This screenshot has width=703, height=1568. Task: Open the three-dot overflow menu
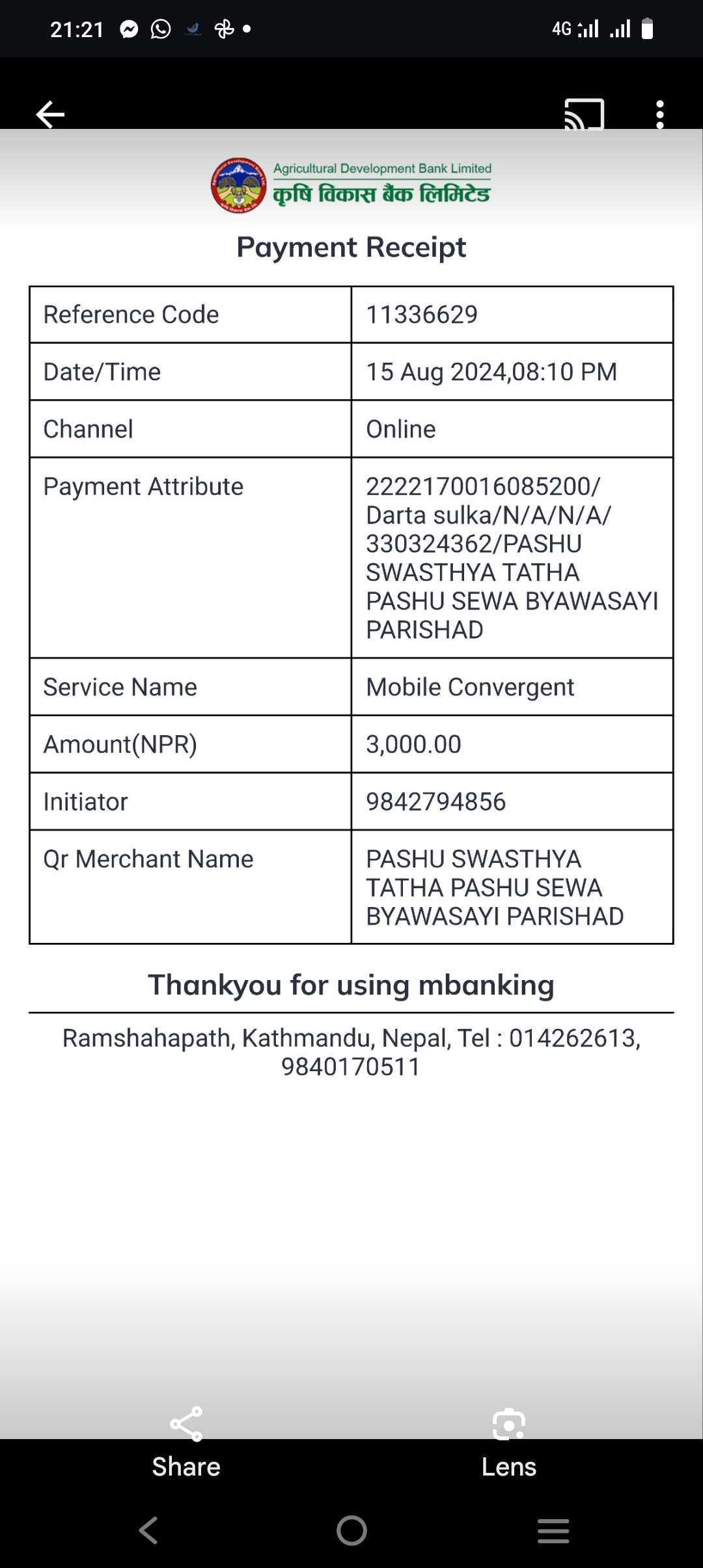[x=660, y=115]
